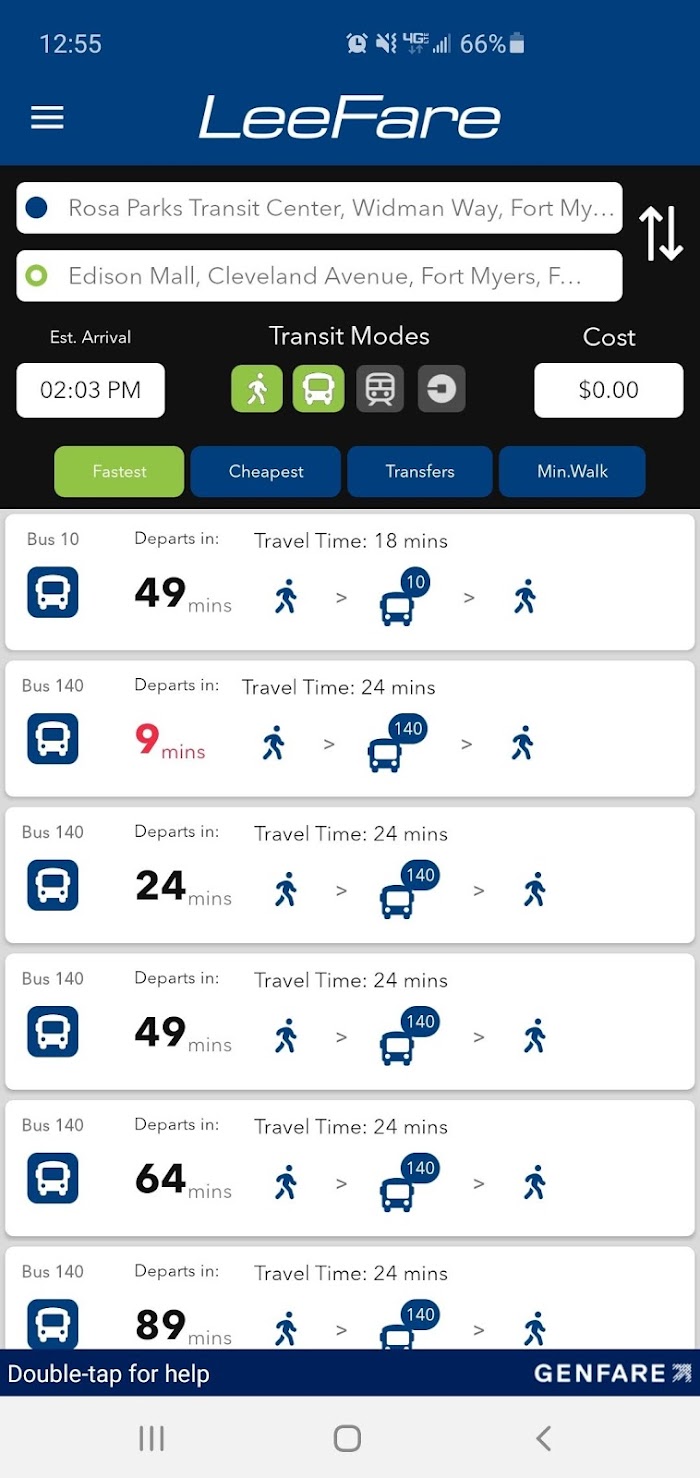700x1478 pixels.
Task: Select the Fastest sorting tab
Action: (x=119, y=471)
